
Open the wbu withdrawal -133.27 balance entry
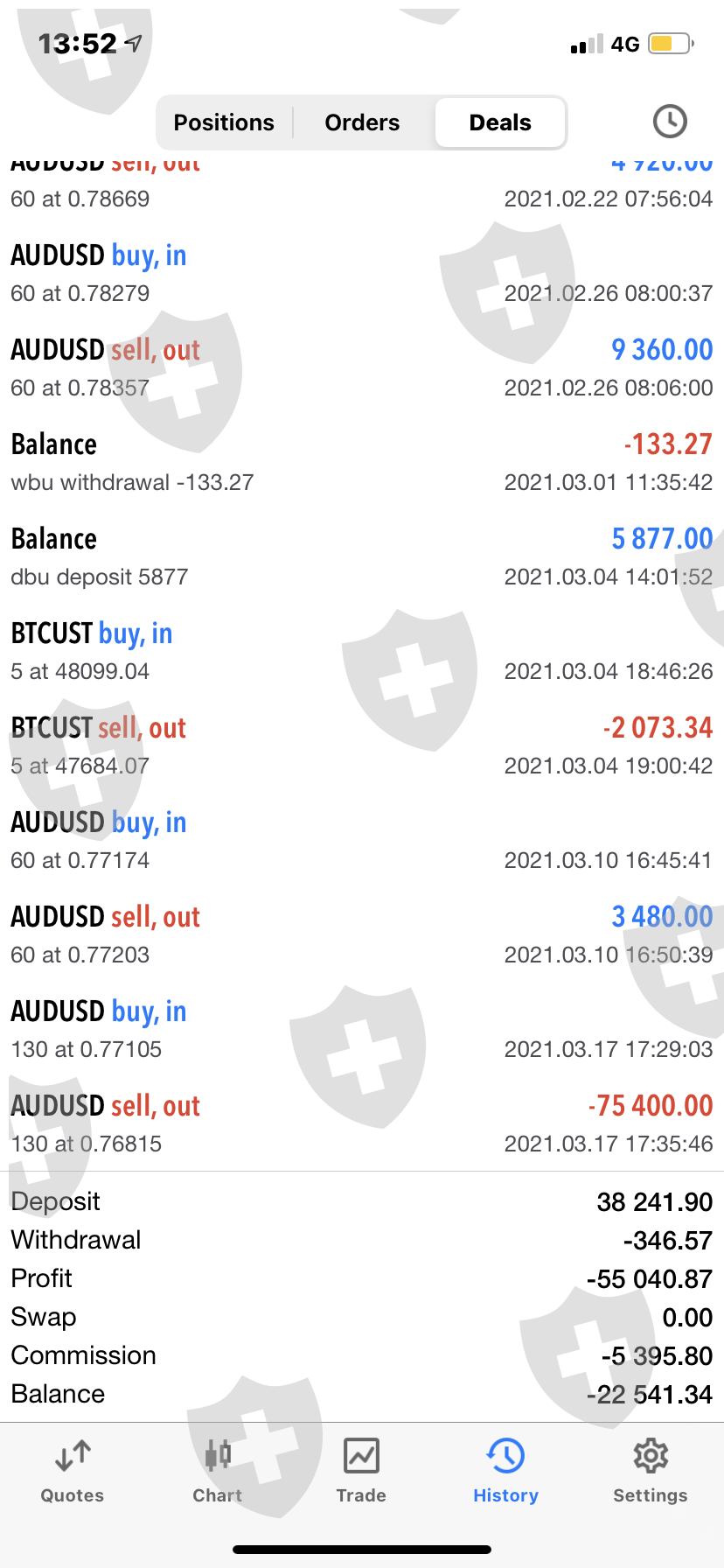click(362, 462)
